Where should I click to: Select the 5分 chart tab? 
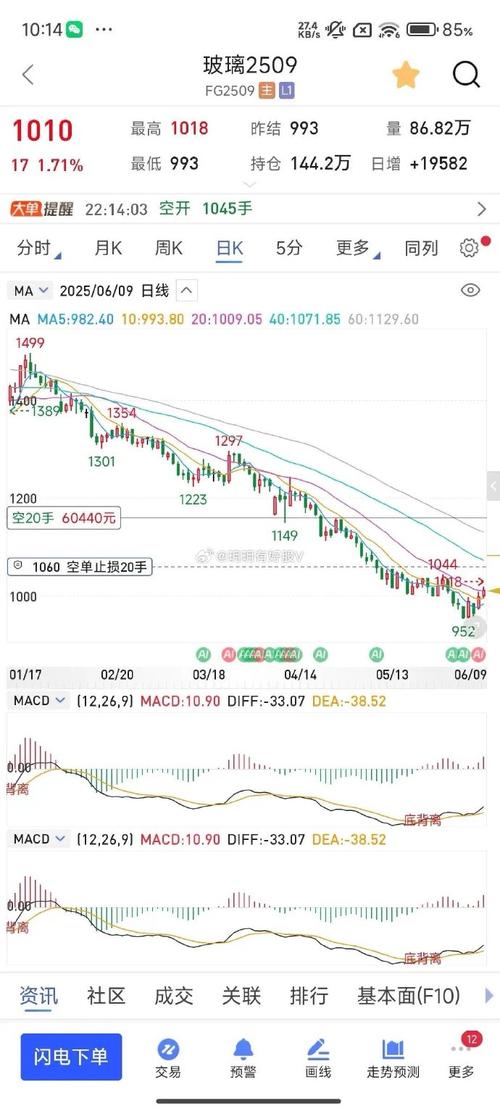tap(289, 249)
